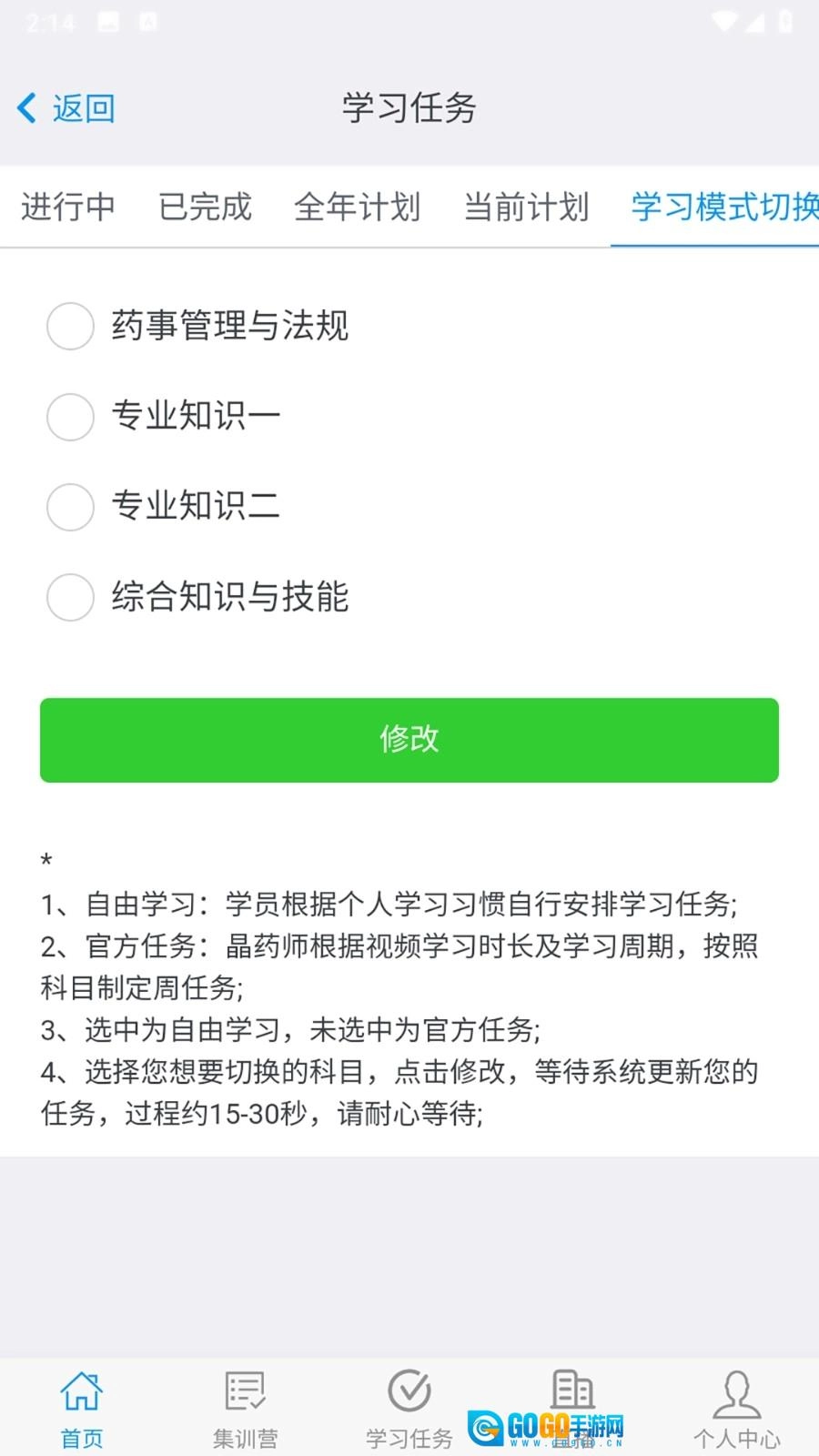Switch to the 已完成 tab
The height and width of the screenshot is (1456, 819).
click(204, 207)
